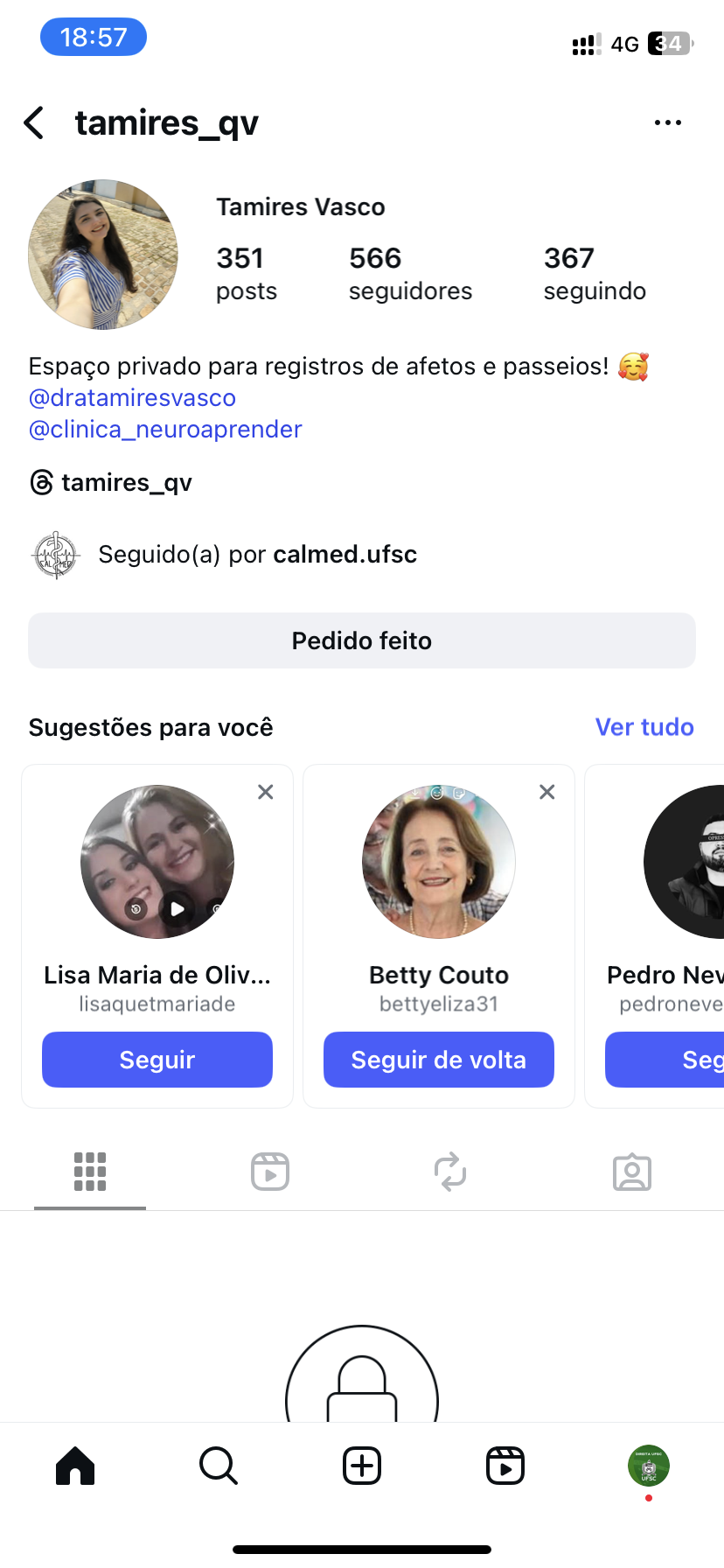This screenshot has height=1568, width=724.
Task: Switch to the tagged photos tab
Action: coord(632,1172)
